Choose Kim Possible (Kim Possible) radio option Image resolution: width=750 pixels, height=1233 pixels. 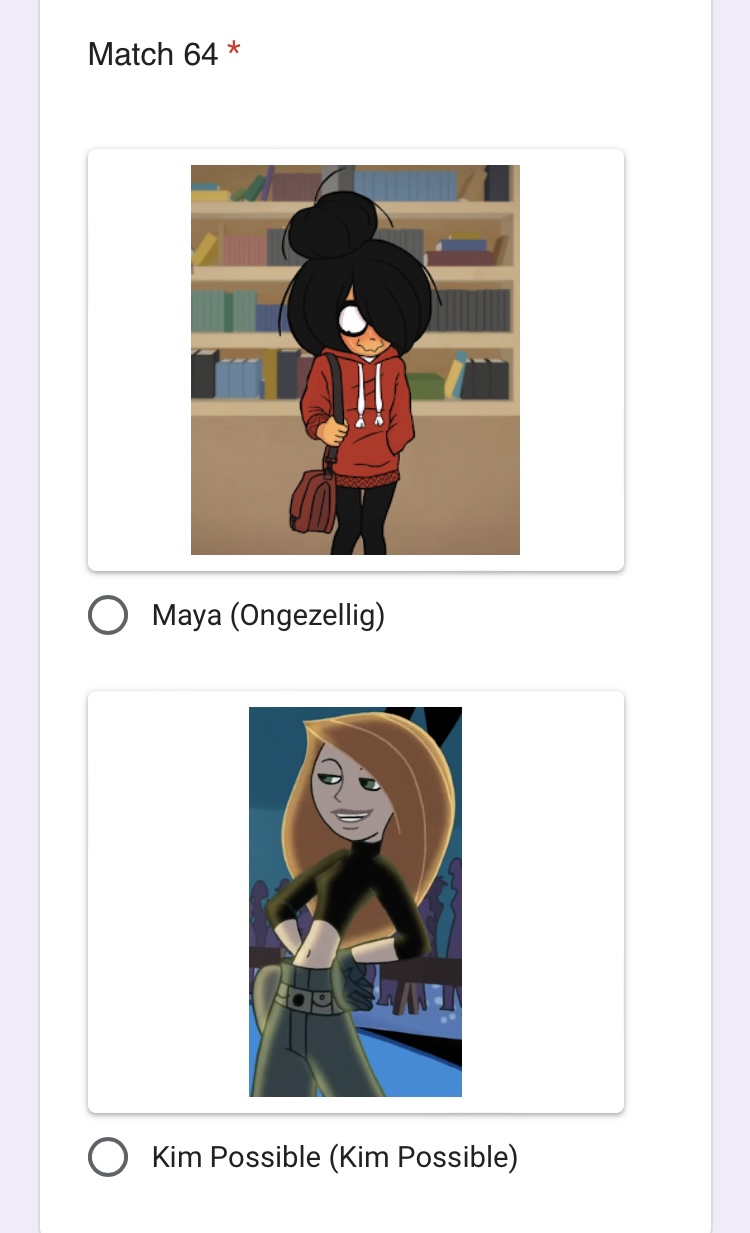pos(108,1157)
